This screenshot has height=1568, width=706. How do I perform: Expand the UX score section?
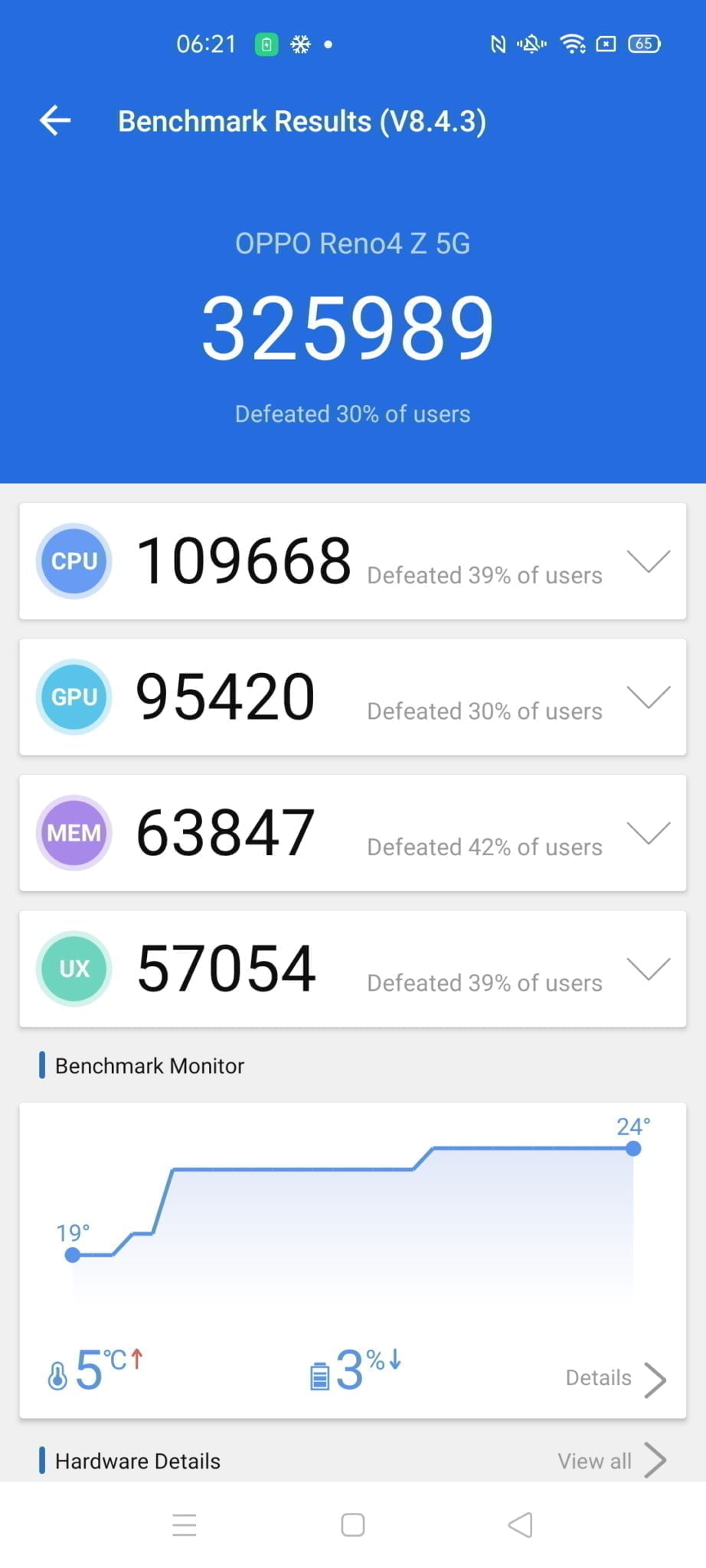coord(648,969)
